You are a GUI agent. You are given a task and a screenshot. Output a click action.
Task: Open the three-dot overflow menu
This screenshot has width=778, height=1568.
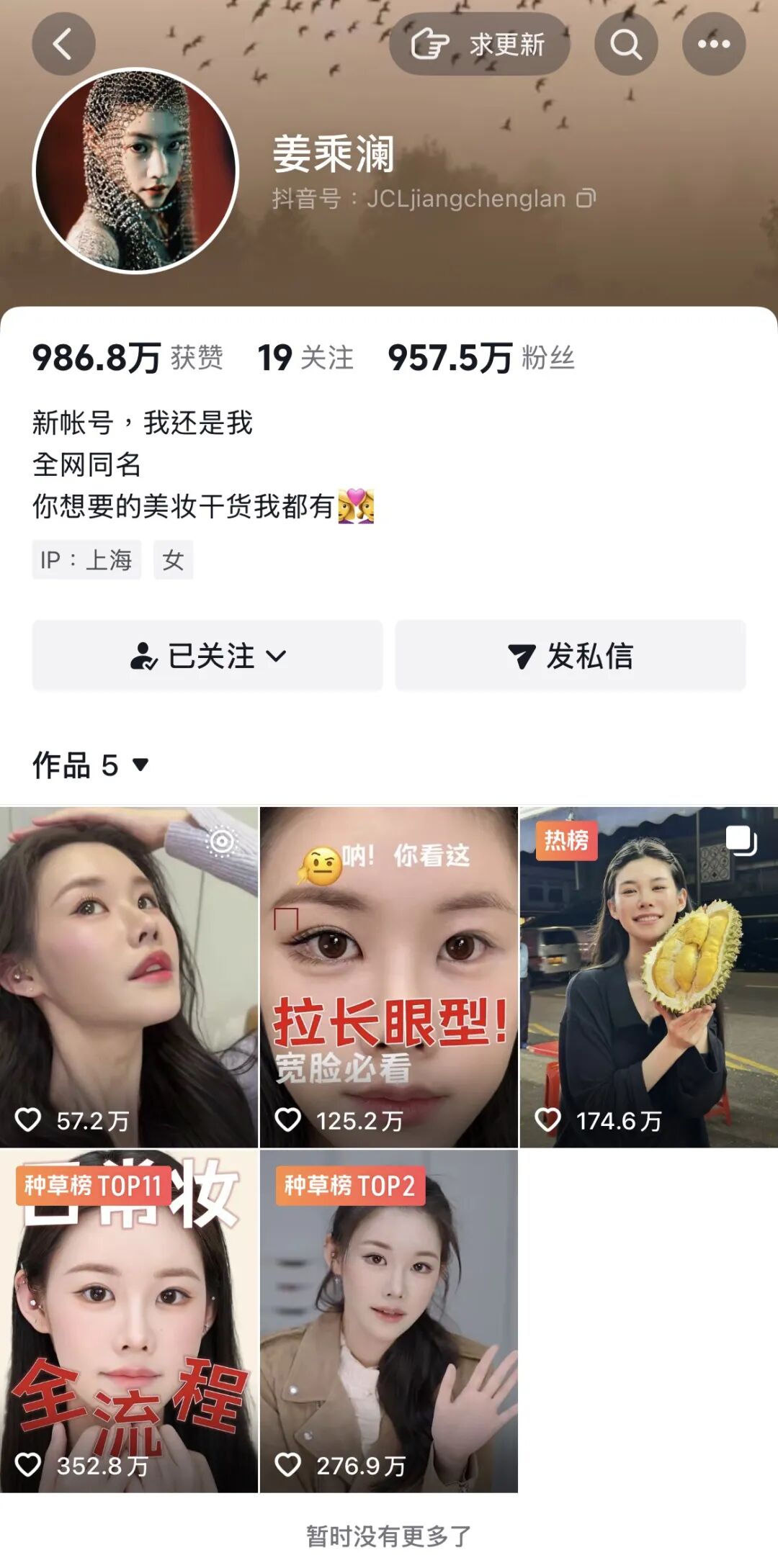tap(714, 44)
